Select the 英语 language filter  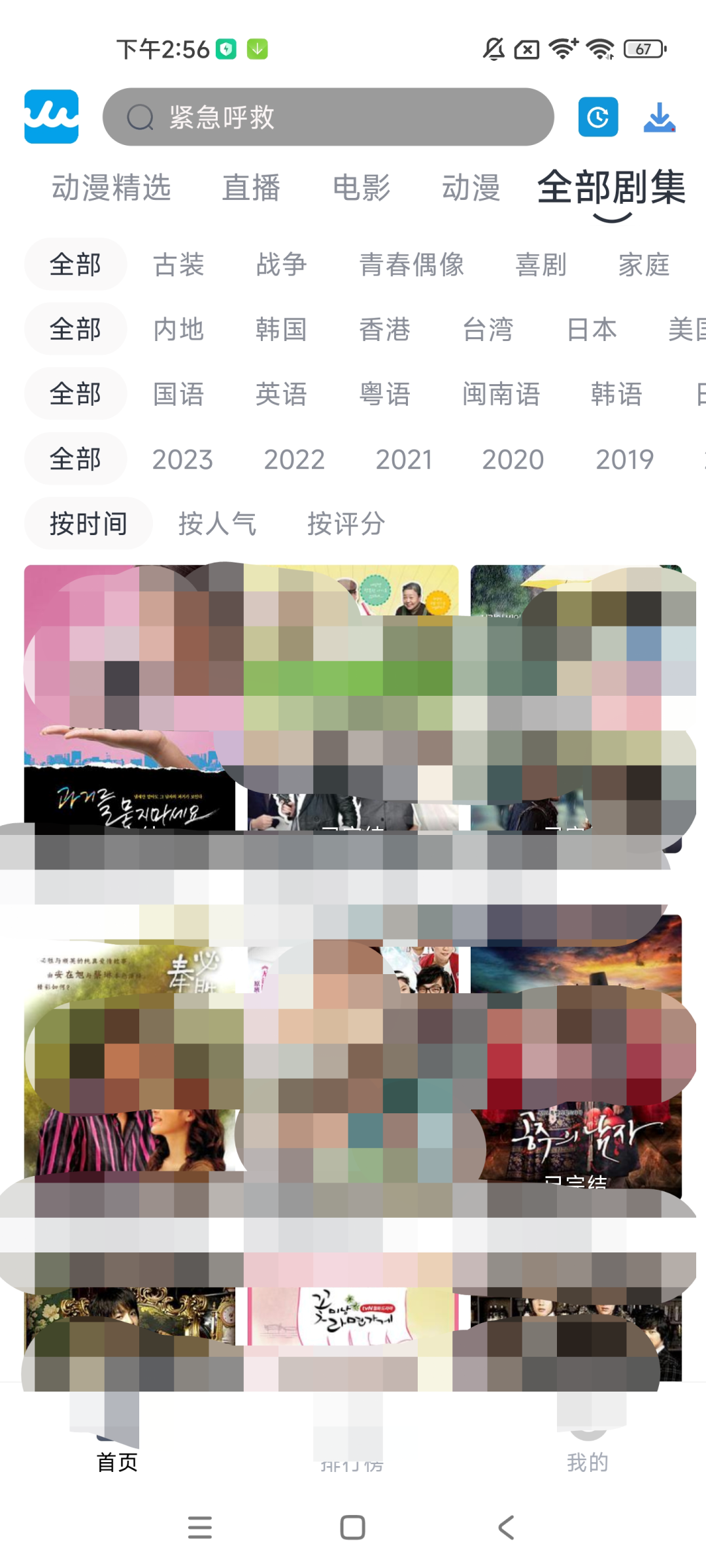coord(281,394)
